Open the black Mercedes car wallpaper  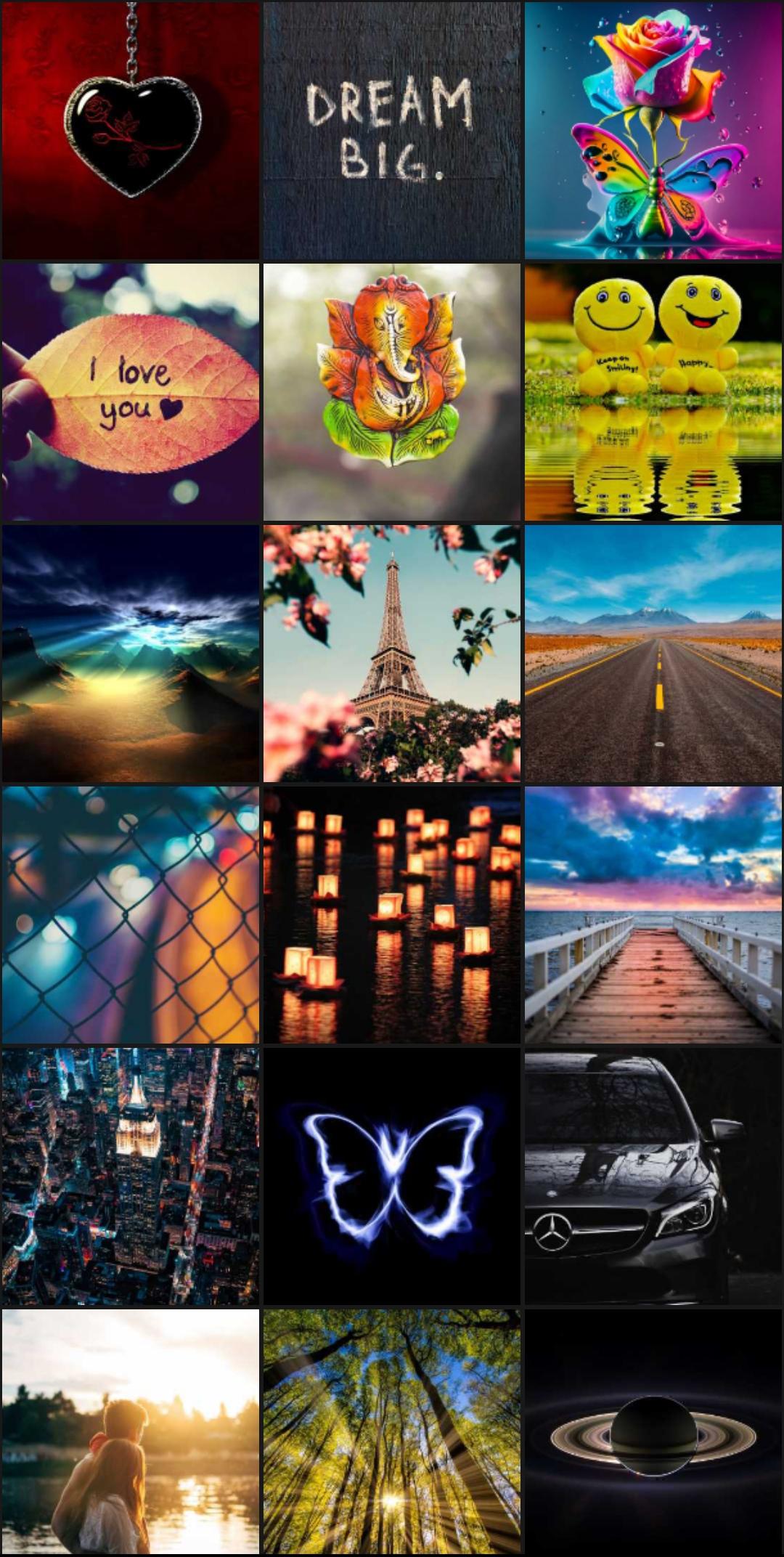tap(653, 1176)
